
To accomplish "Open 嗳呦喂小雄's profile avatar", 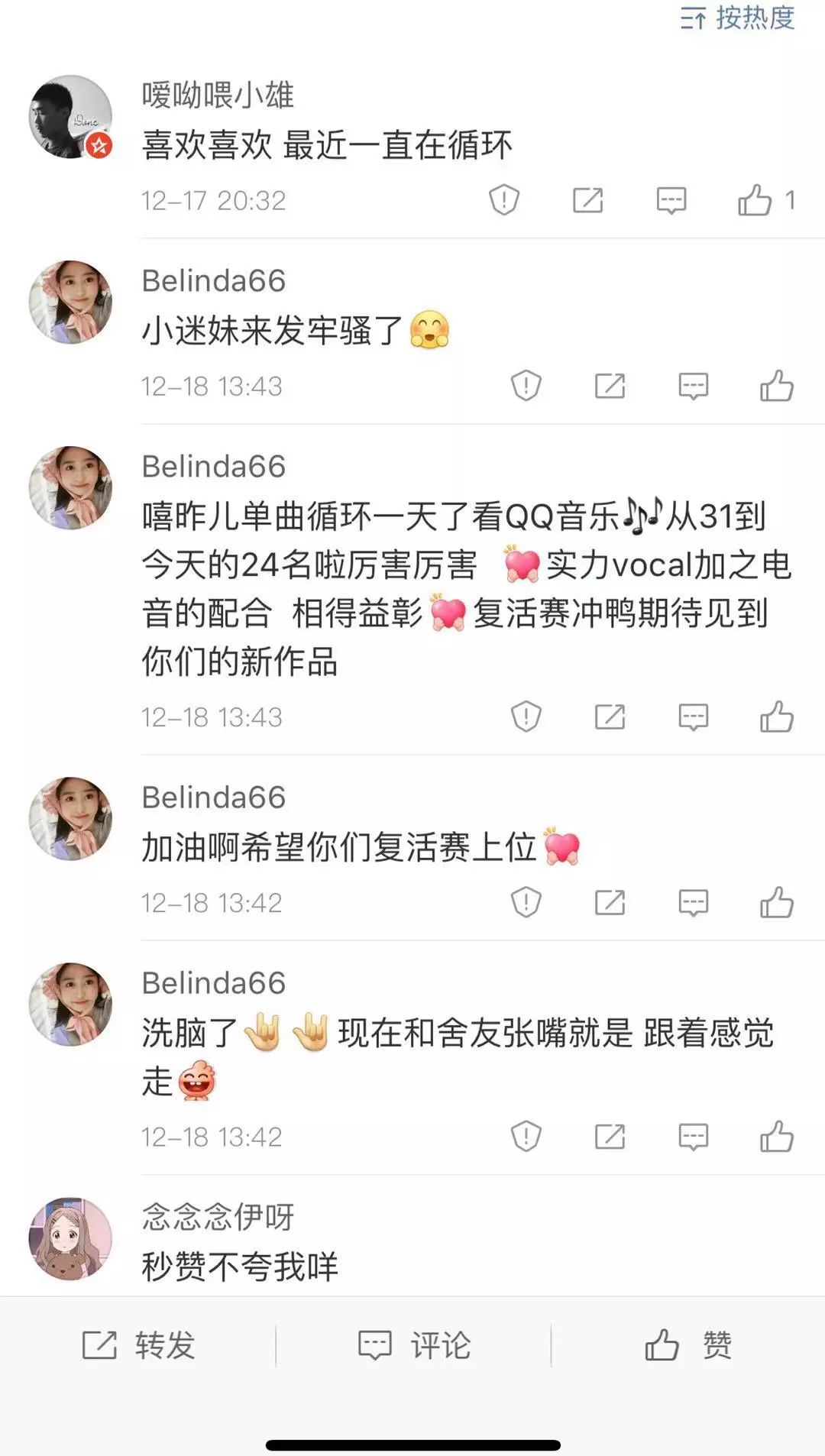I will pyautogui.click(x=70, y=117).
